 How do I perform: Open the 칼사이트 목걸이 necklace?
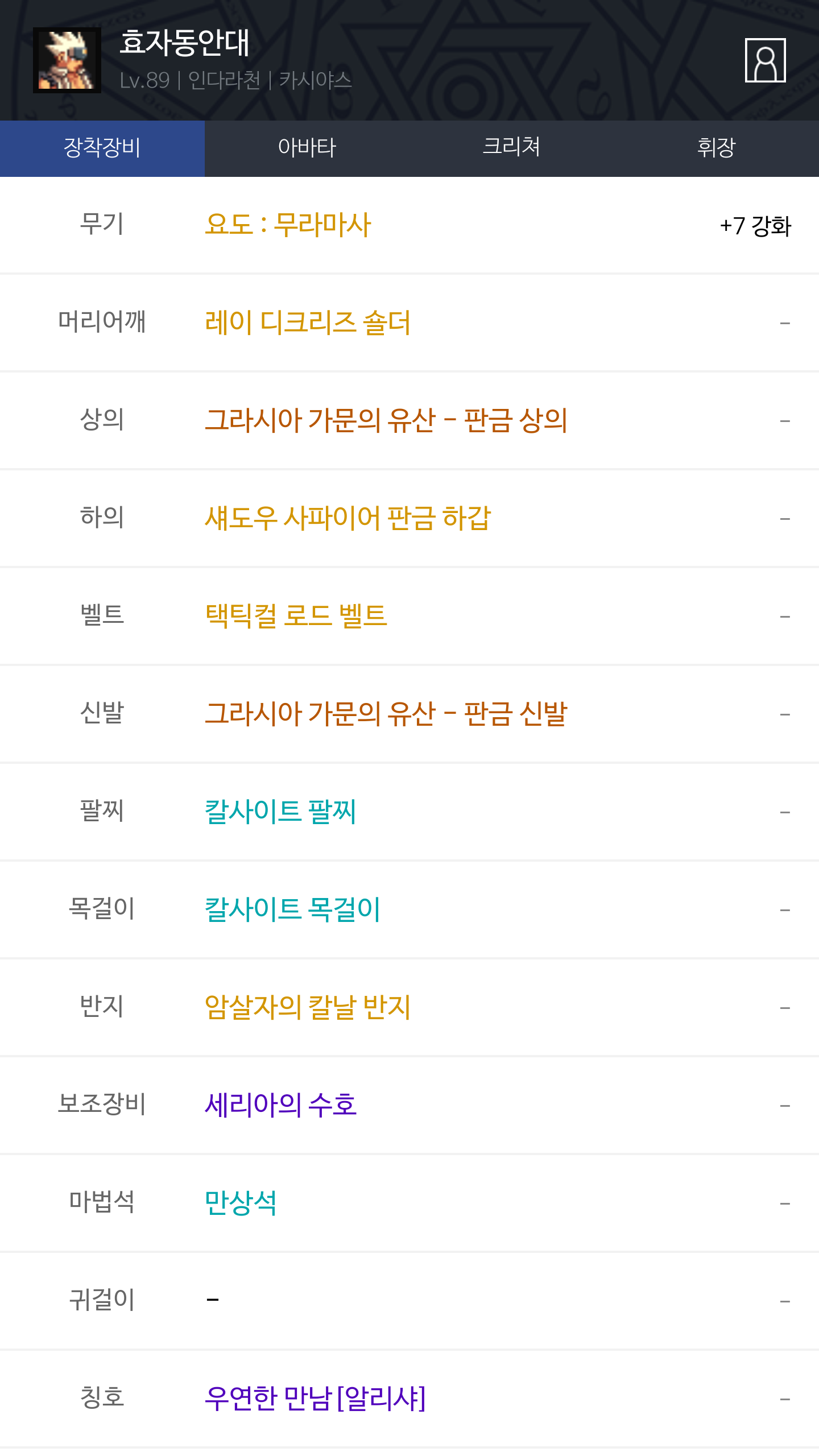[x=292, y=909]
